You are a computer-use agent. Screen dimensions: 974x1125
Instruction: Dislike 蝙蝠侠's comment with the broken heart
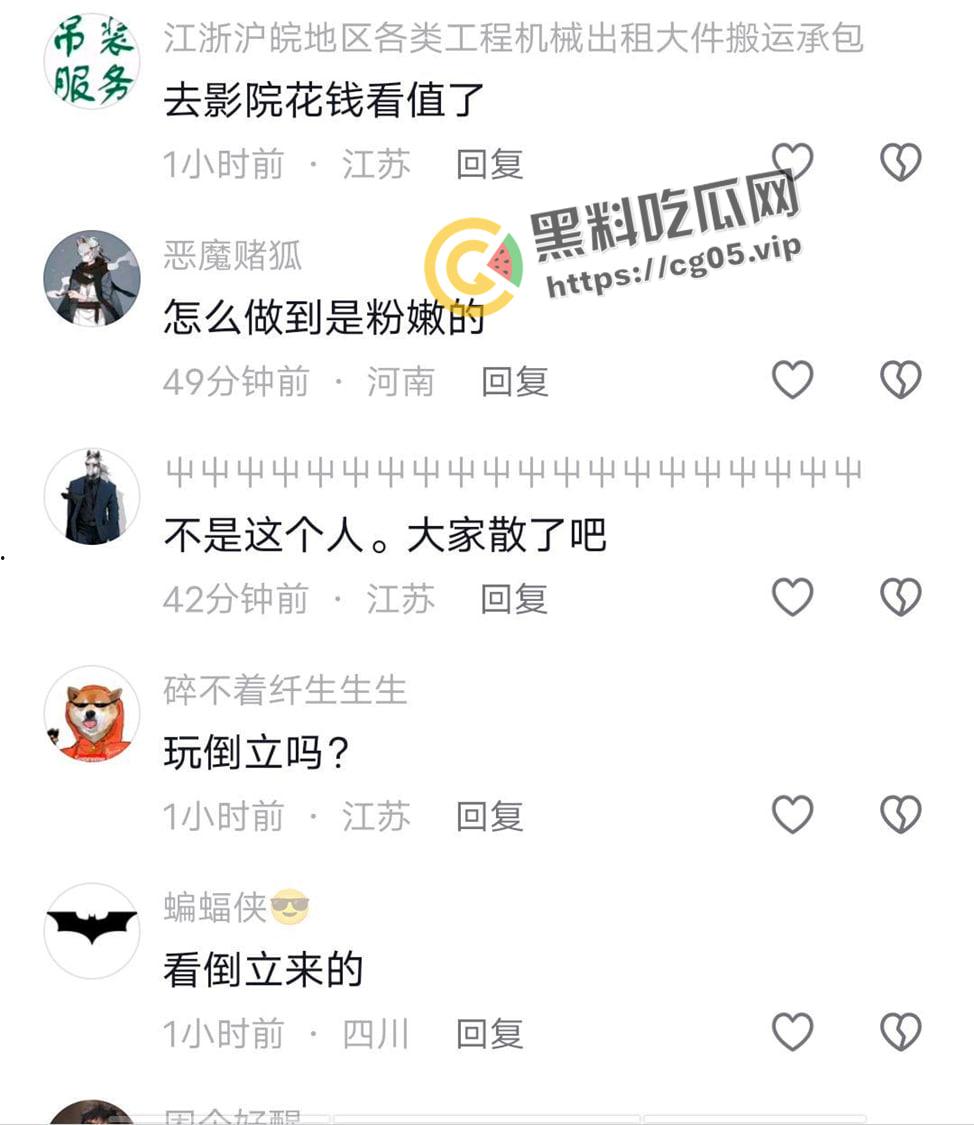902,1031
